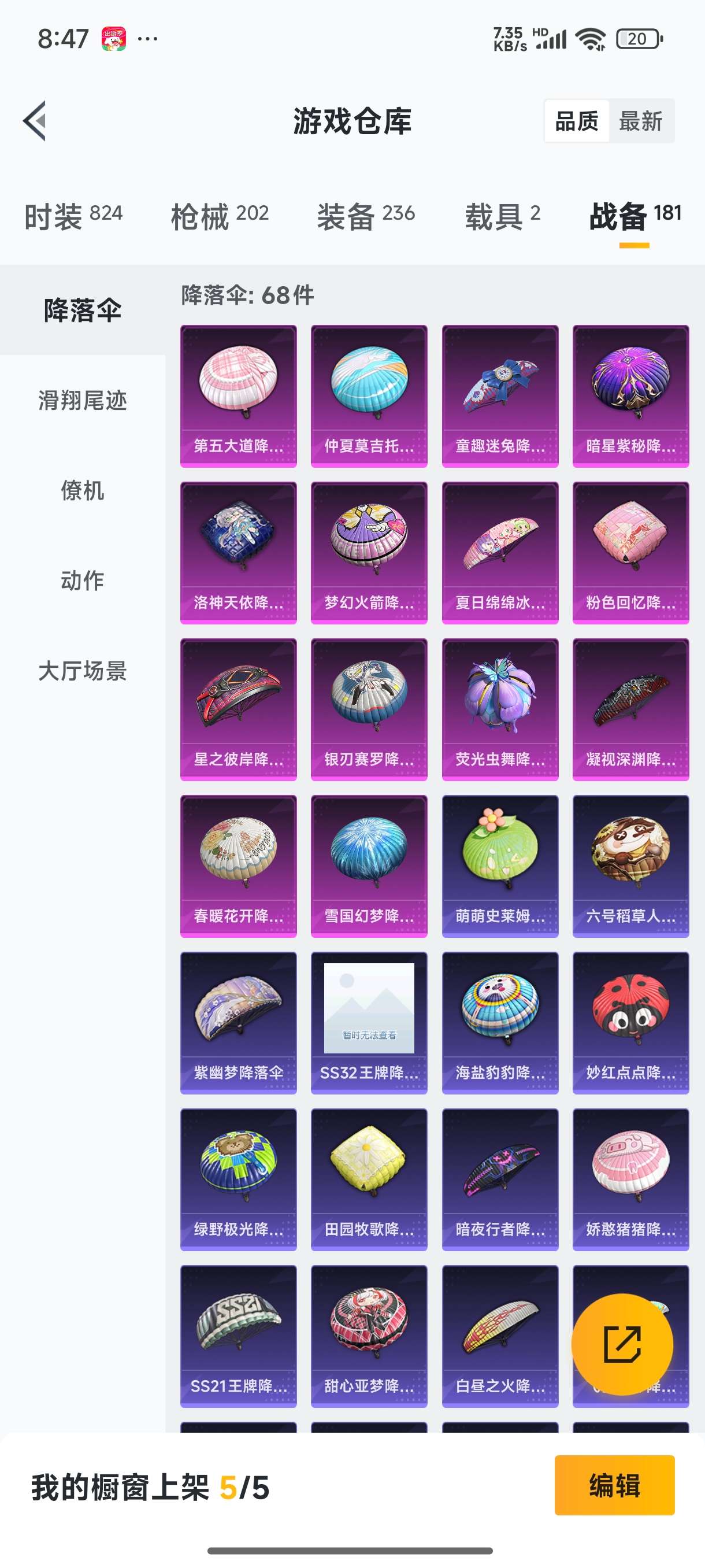The width and height of the screenshot is (705, 1568).
Task: Switch to the 装备 tab
Action: 366,216
